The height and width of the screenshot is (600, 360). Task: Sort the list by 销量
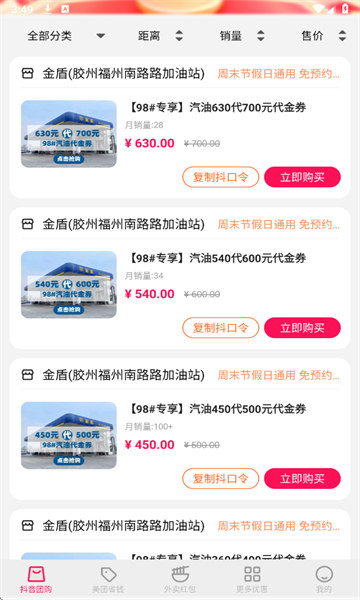point(242,36)
